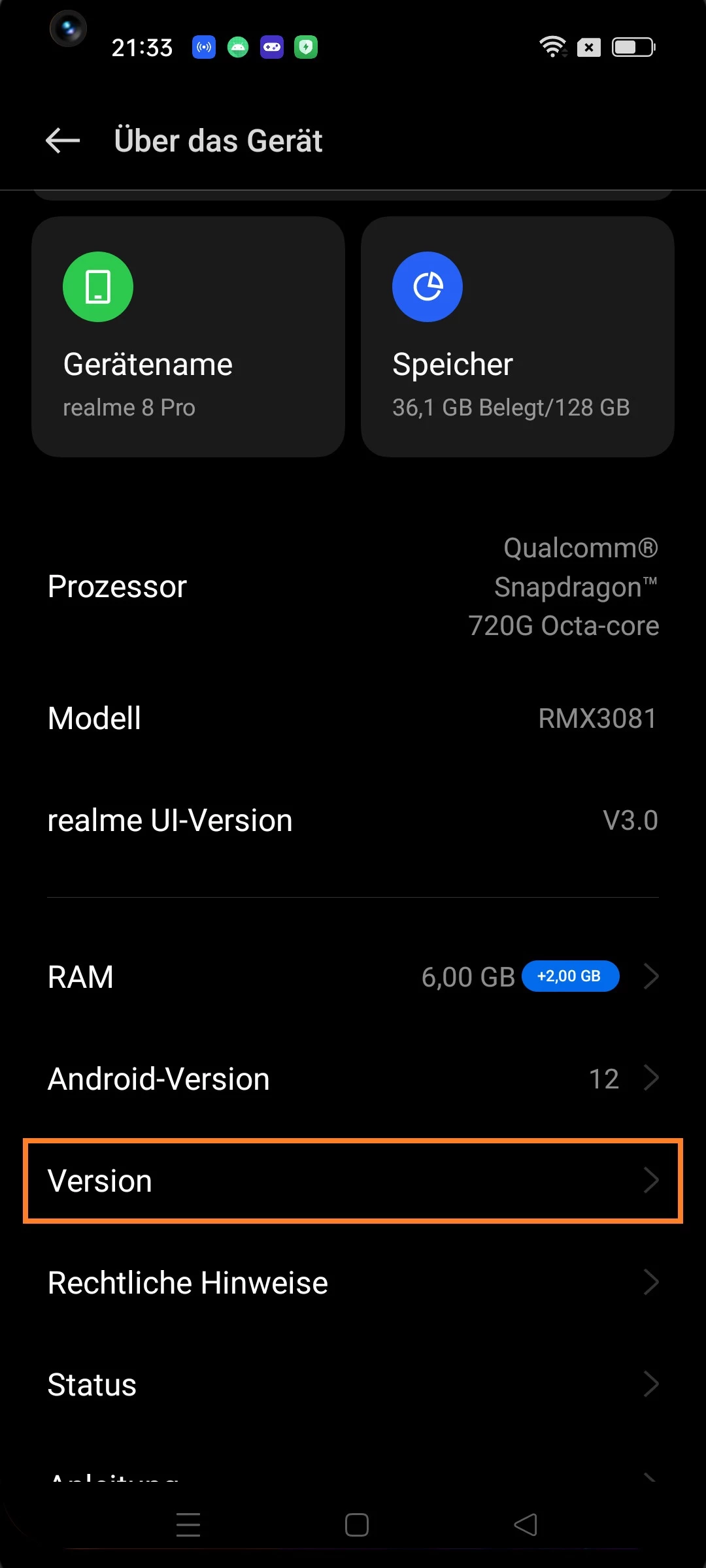Tap the system home button
706x1568 pixels.
point(356,1525)
